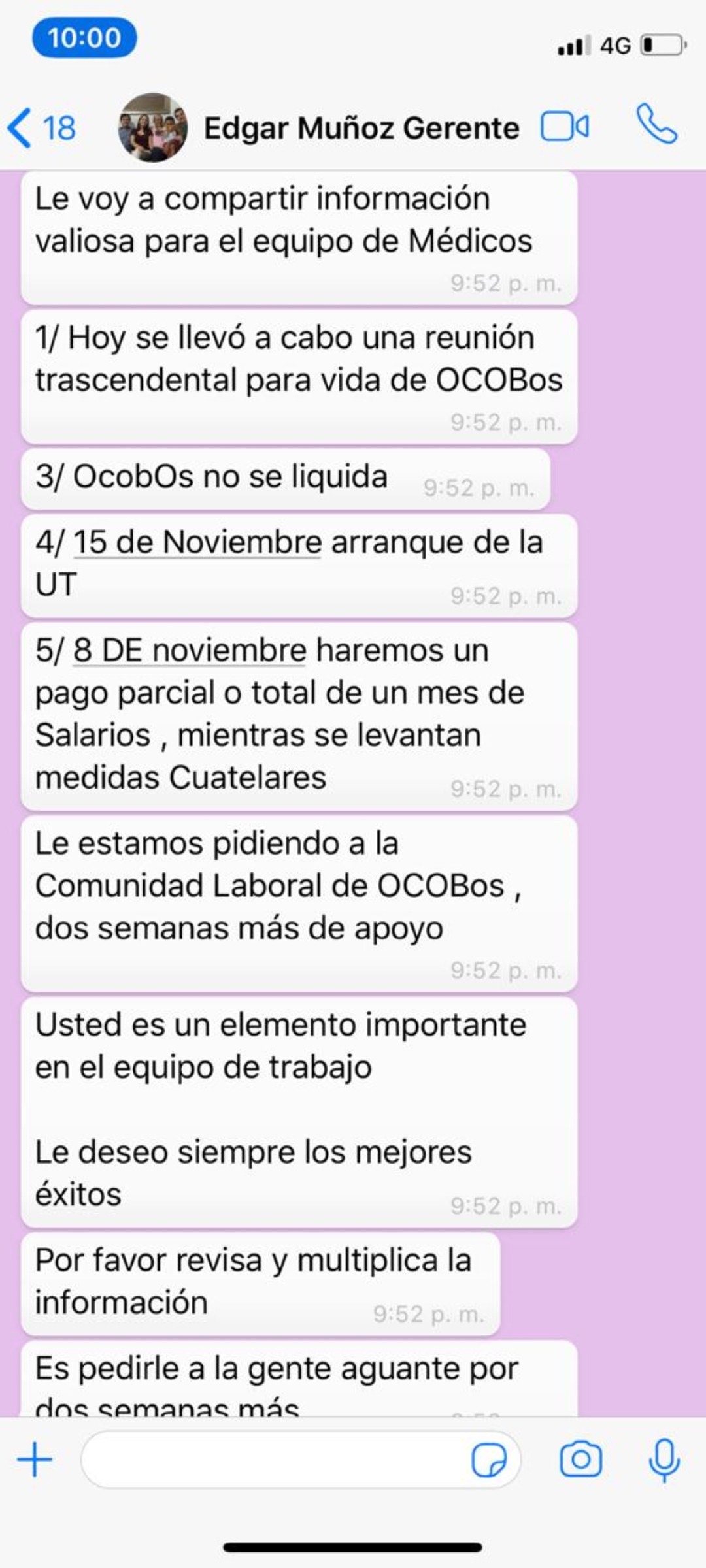Viewport: 706px width, 1568px height.
Task: Focus the message text field
Action: [275, 1460]
